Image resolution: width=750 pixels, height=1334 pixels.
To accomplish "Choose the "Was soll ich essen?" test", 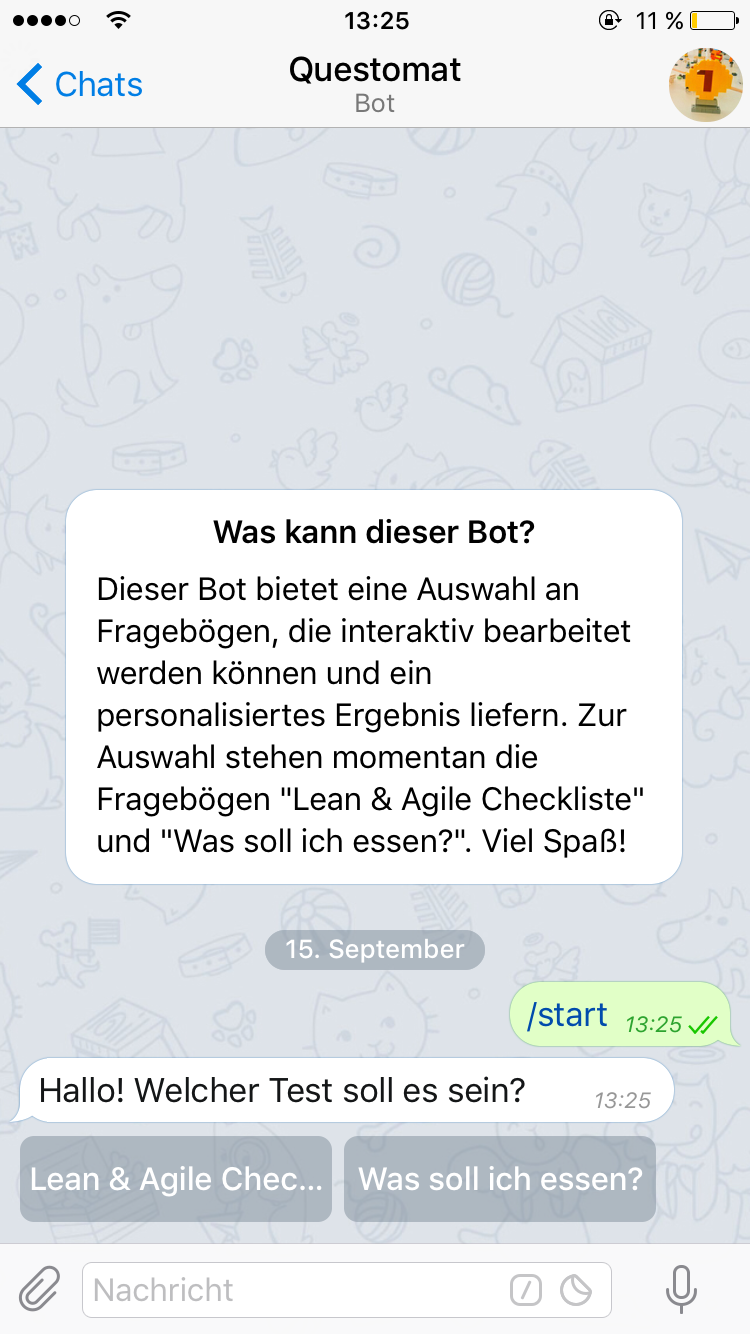I will pos(500,1179).
